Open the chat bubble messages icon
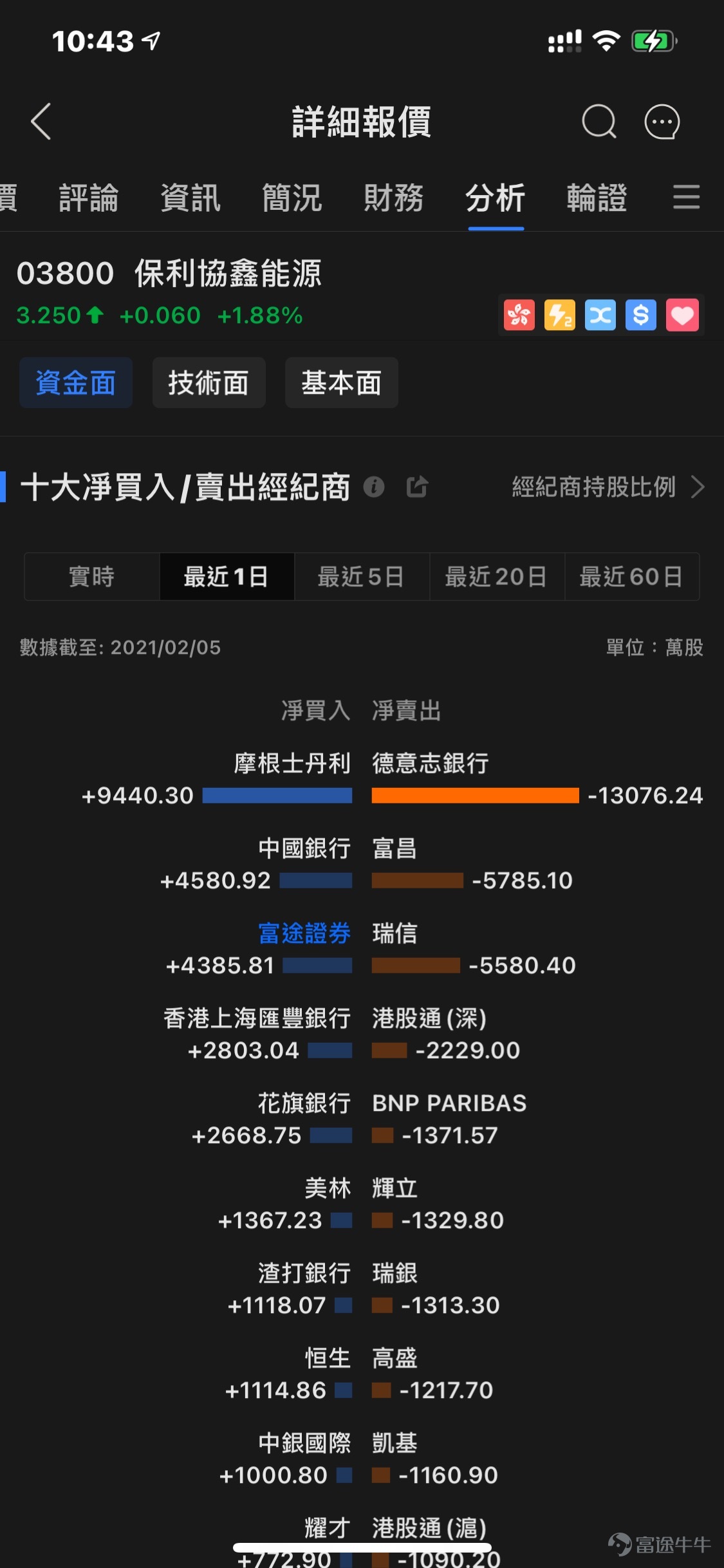The image size is (724, 1568). pos(662,122)
